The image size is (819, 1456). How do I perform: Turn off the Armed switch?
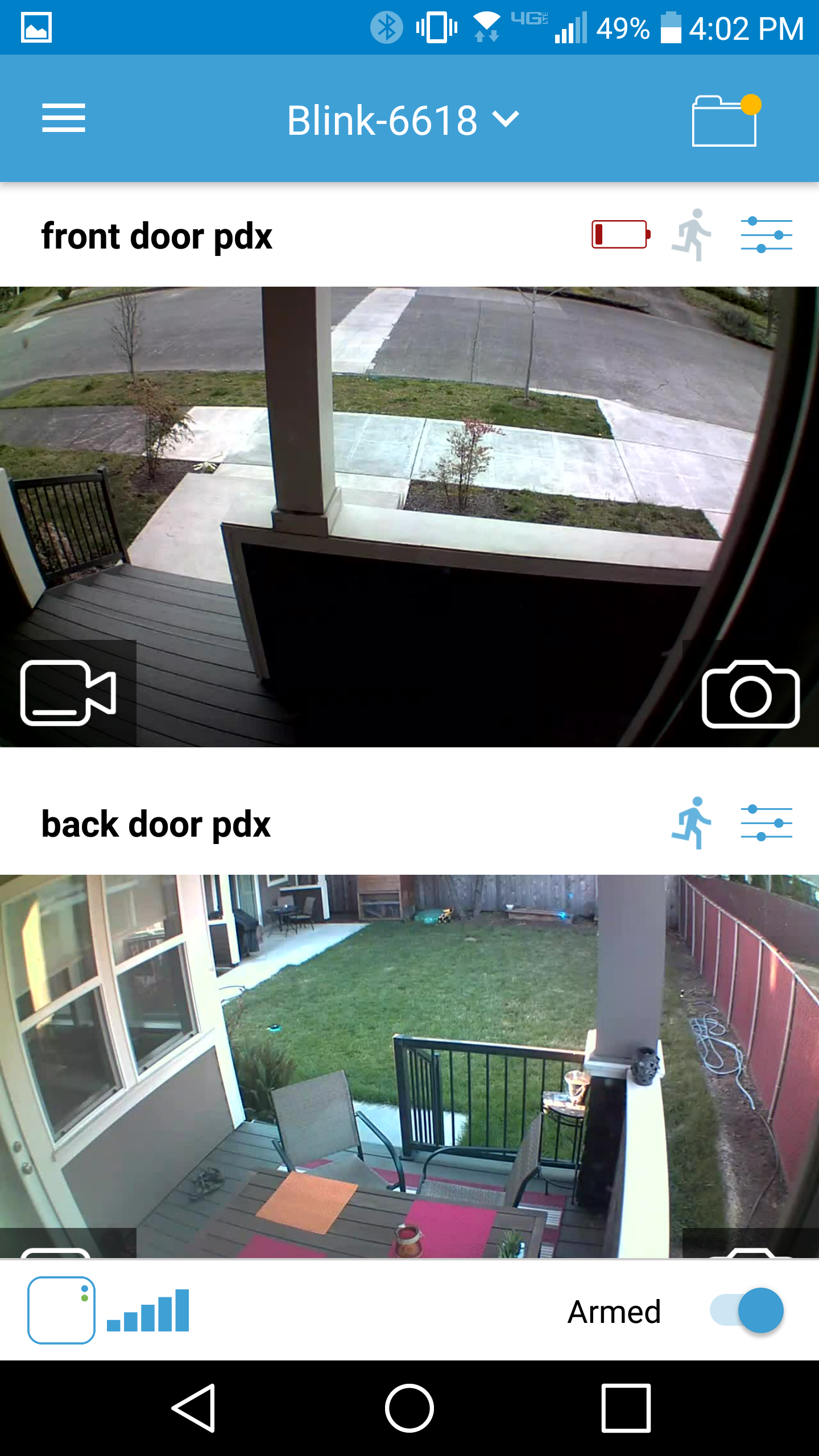coord(746,1310)
